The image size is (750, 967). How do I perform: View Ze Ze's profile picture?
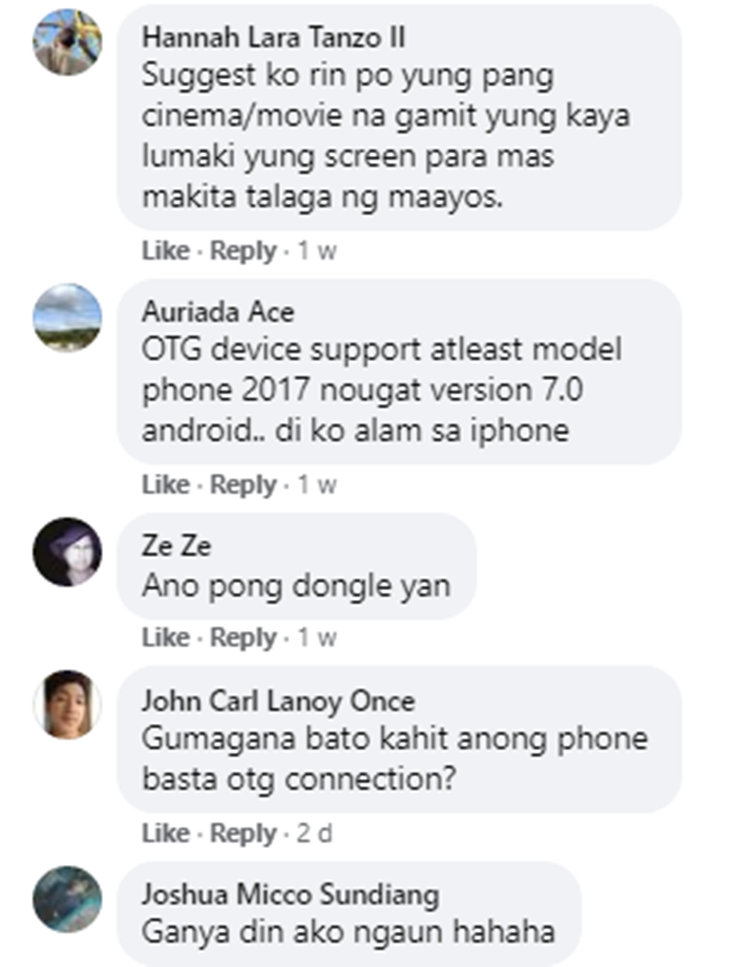(67, 552)
